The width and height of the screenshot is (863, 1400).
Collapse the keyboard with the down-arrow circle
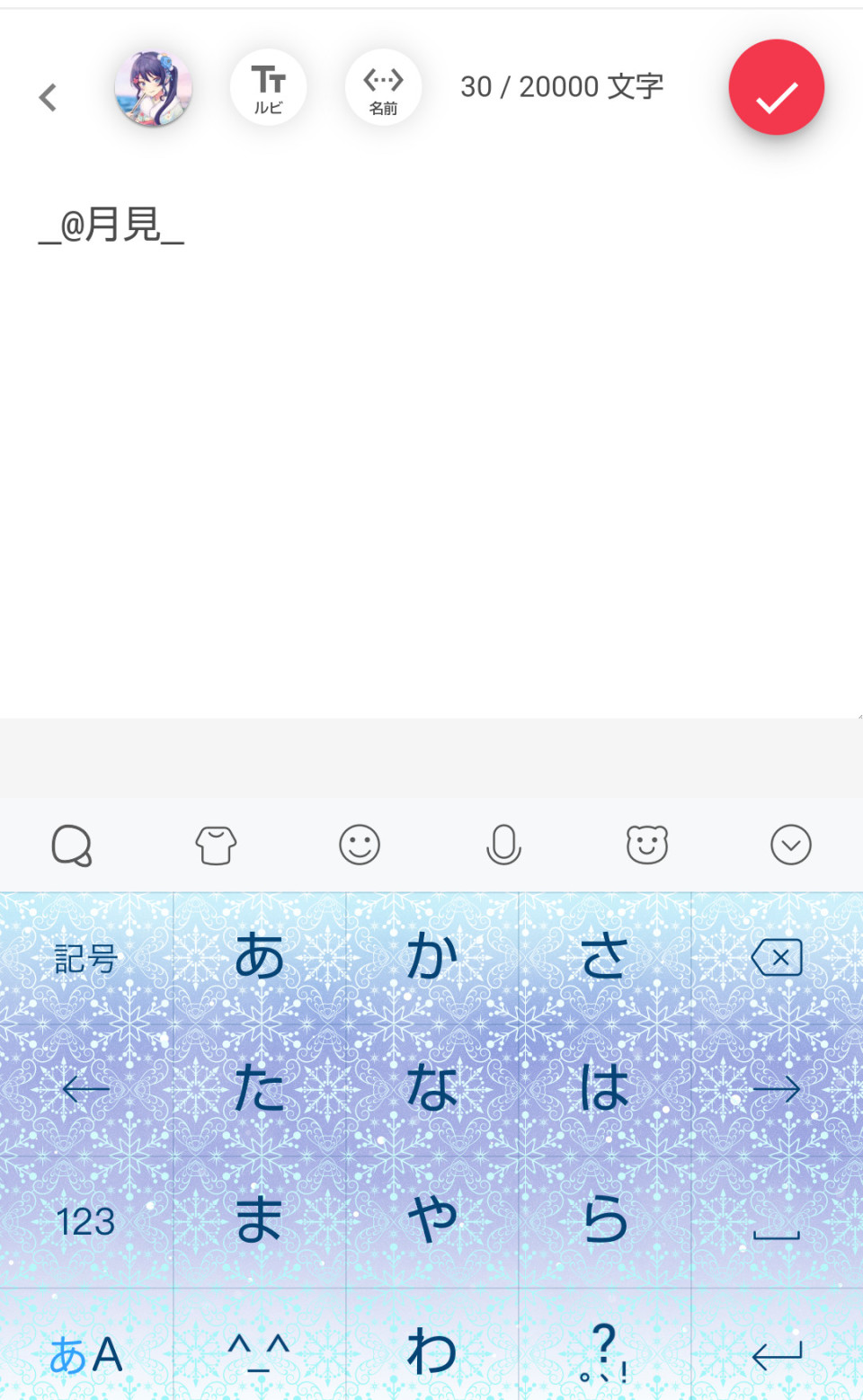tap(791, 845)
